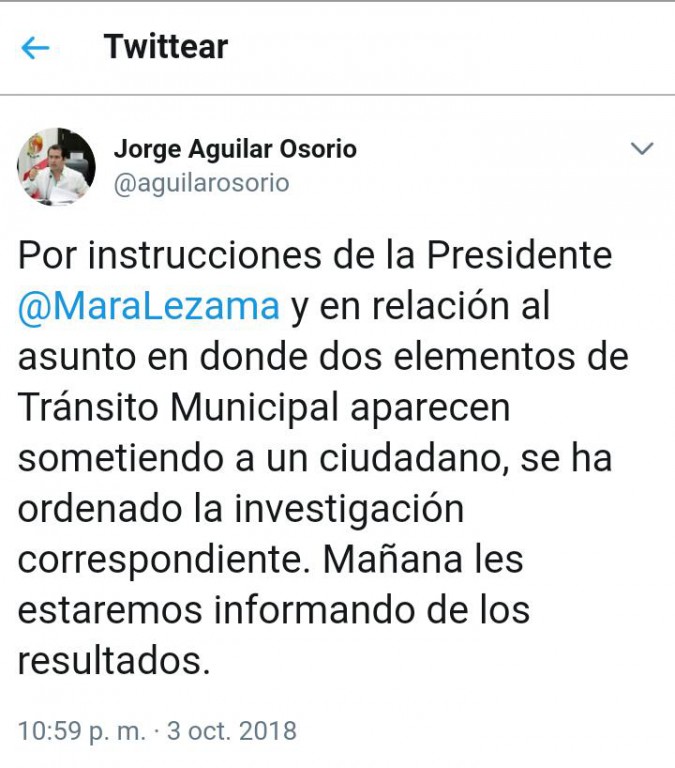Open the @MaraLezama mention
The height and width of the screenshot is (768, 675).
tap(149, 306)
